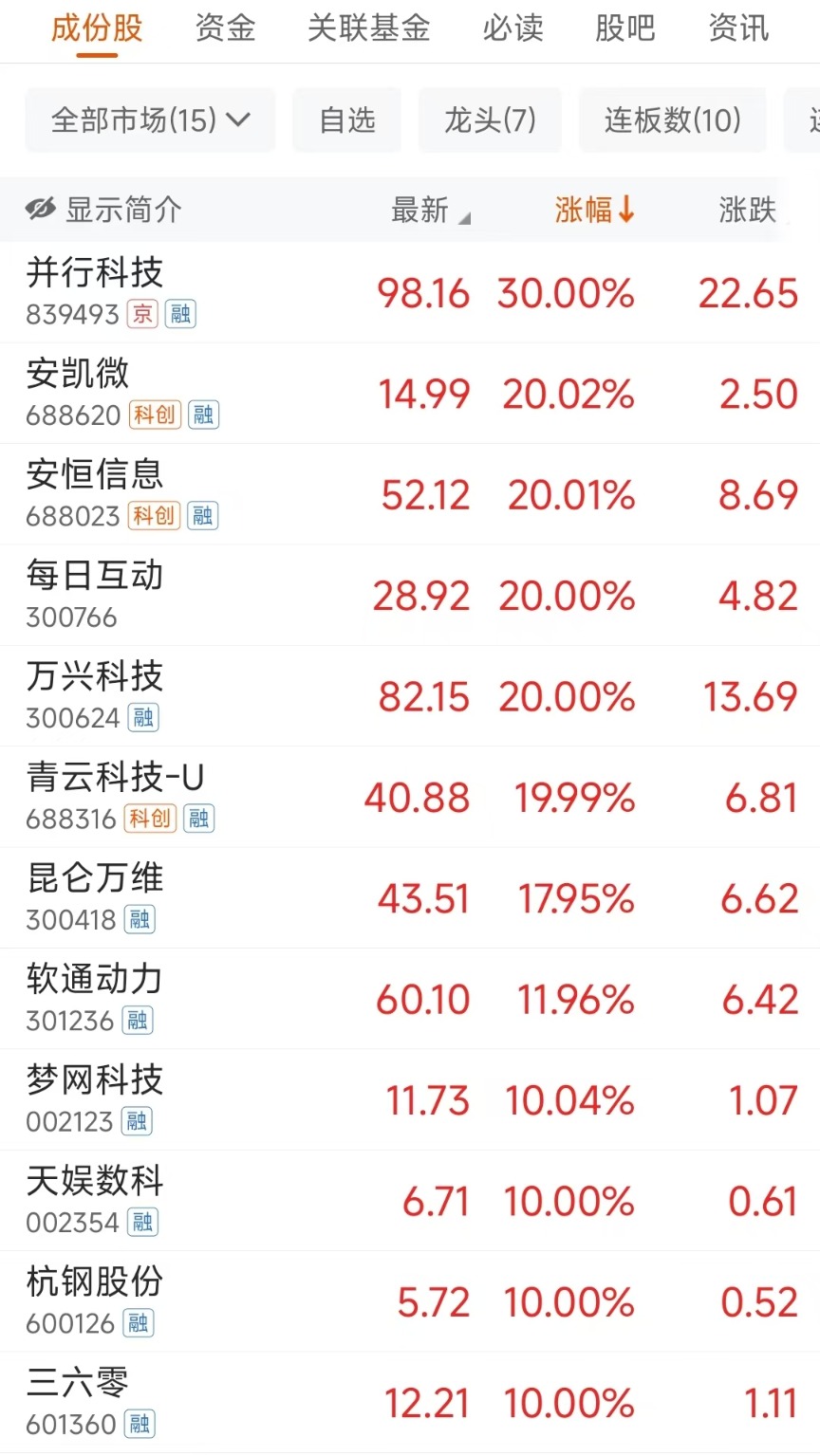Open the 关联基金 tab
Viewport: 820px width, 1456px height.
[x=368, y=28]
